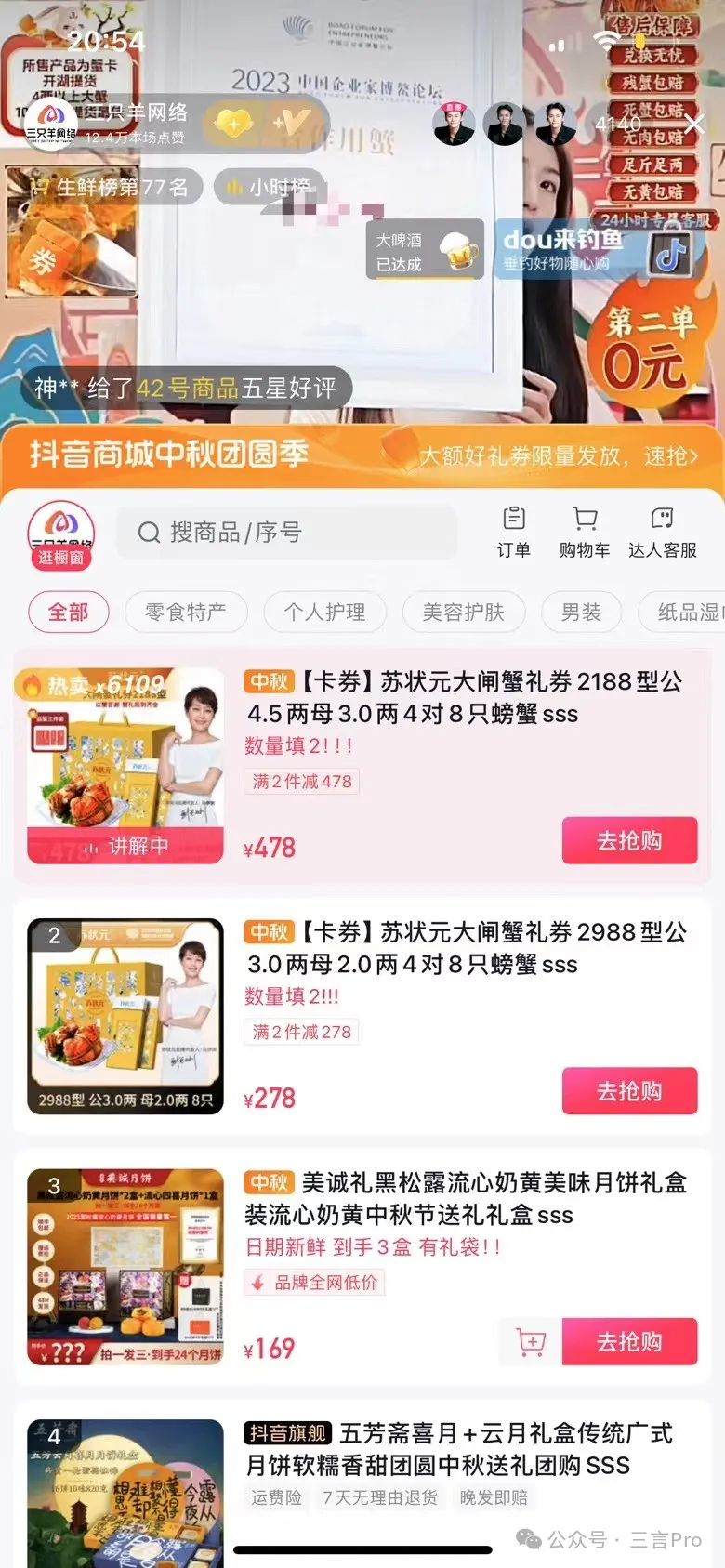Open the 逛橱窗 shop window

[x=60, y=534]
